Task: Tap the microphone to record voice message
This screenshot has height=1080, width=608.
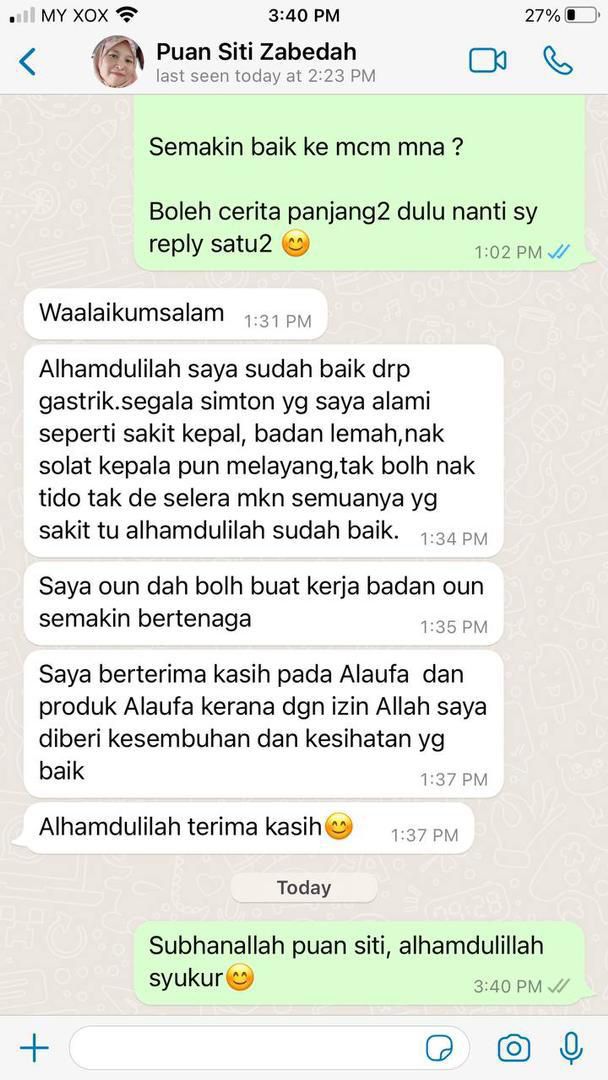Action: (571, 1048)
